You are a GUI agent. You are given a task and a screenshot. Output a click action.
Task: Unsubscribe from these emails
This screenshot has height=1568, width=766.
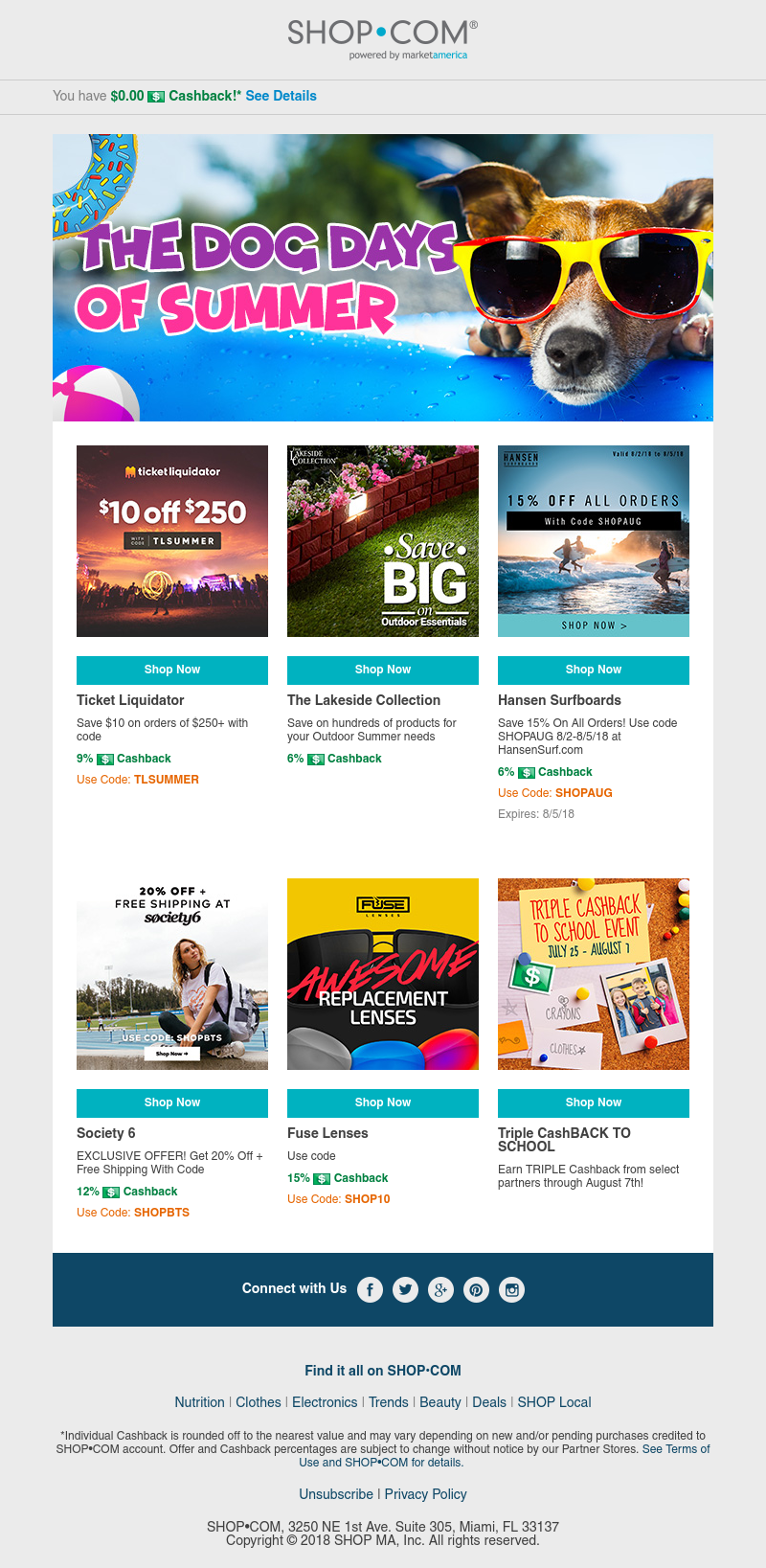(x=336, y=1494)
